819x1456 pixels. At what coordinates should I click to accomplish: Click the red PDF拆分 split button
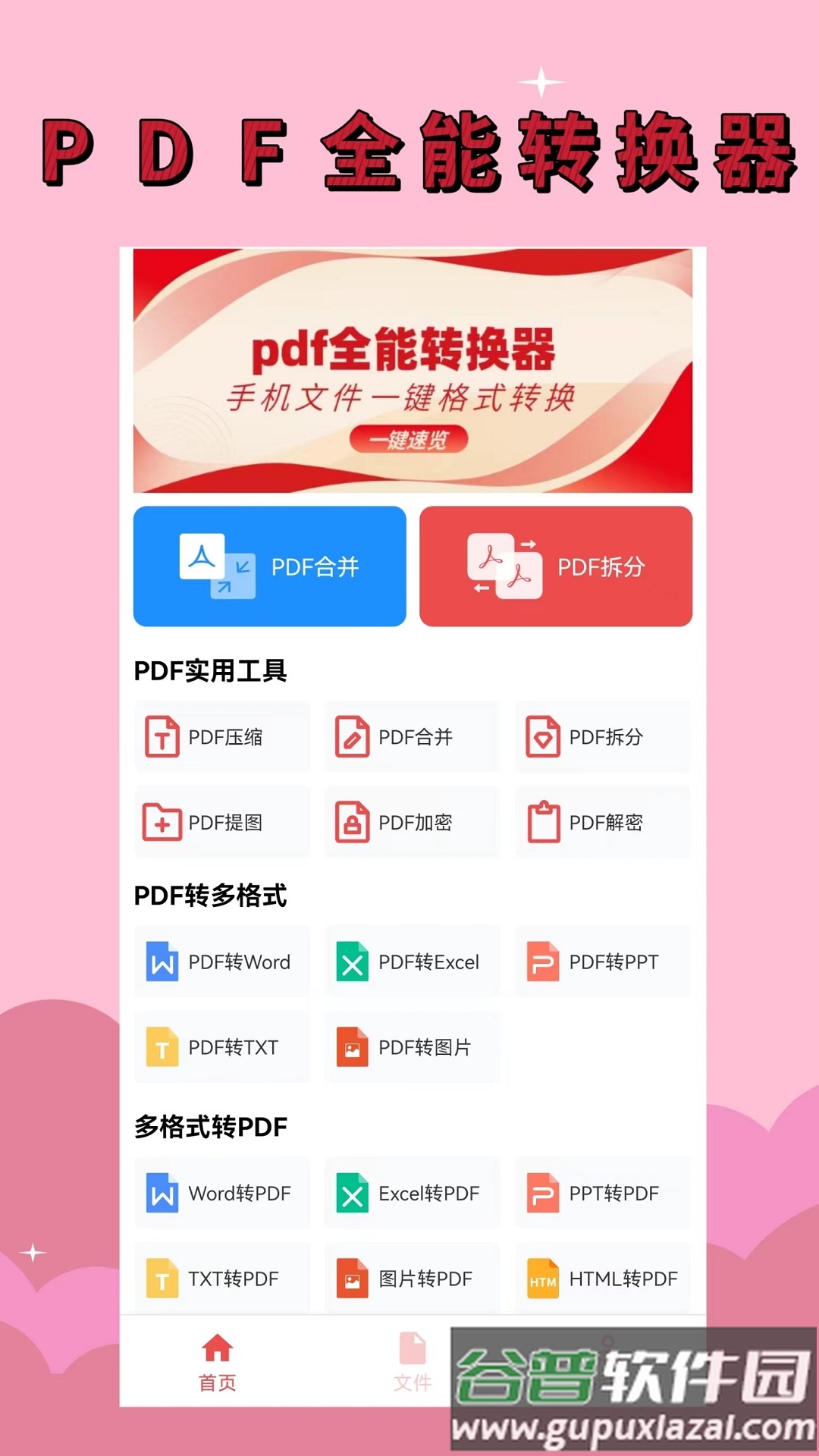coord(555,566)
